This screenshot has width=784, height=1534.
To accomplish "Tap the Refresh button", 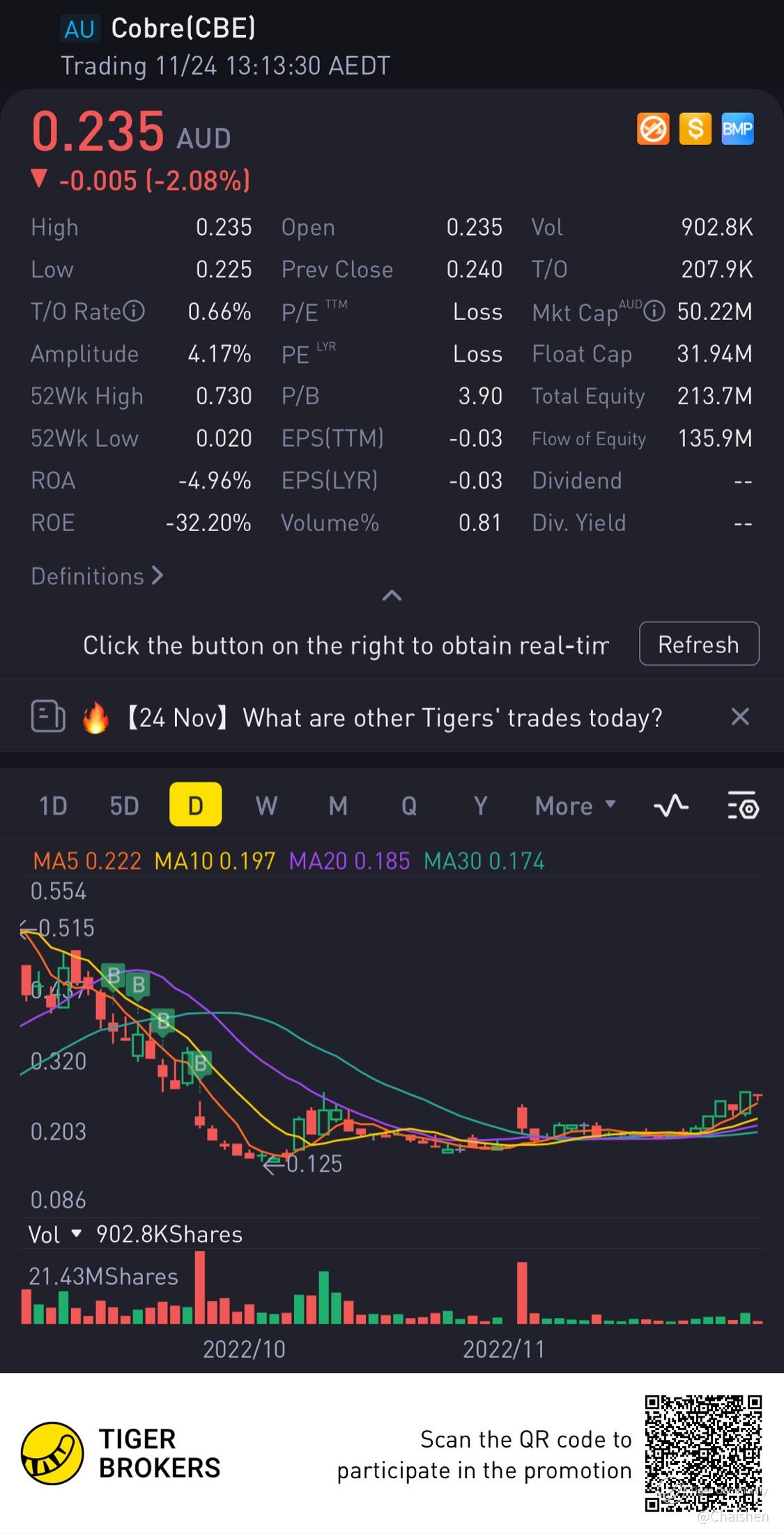I will coord(698,644).
